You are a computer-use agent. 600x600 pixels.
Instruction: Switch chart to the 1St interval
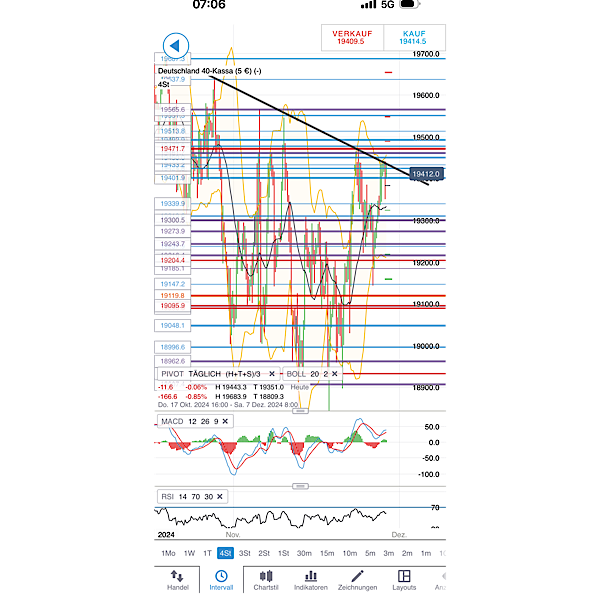coord(284,553)
